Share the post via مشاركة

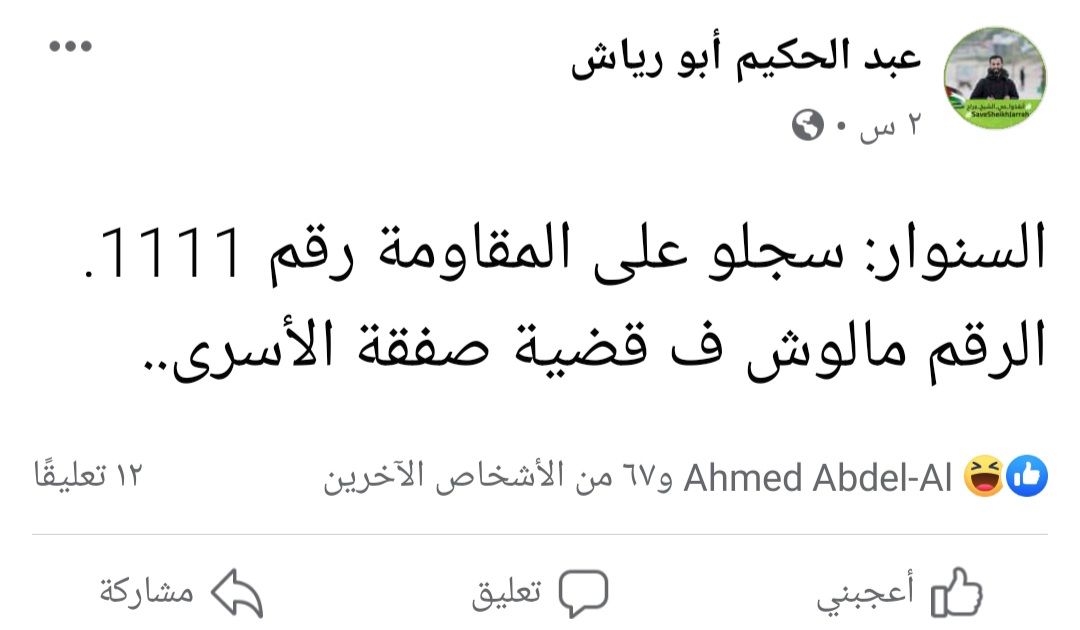(x=181, y=593)
